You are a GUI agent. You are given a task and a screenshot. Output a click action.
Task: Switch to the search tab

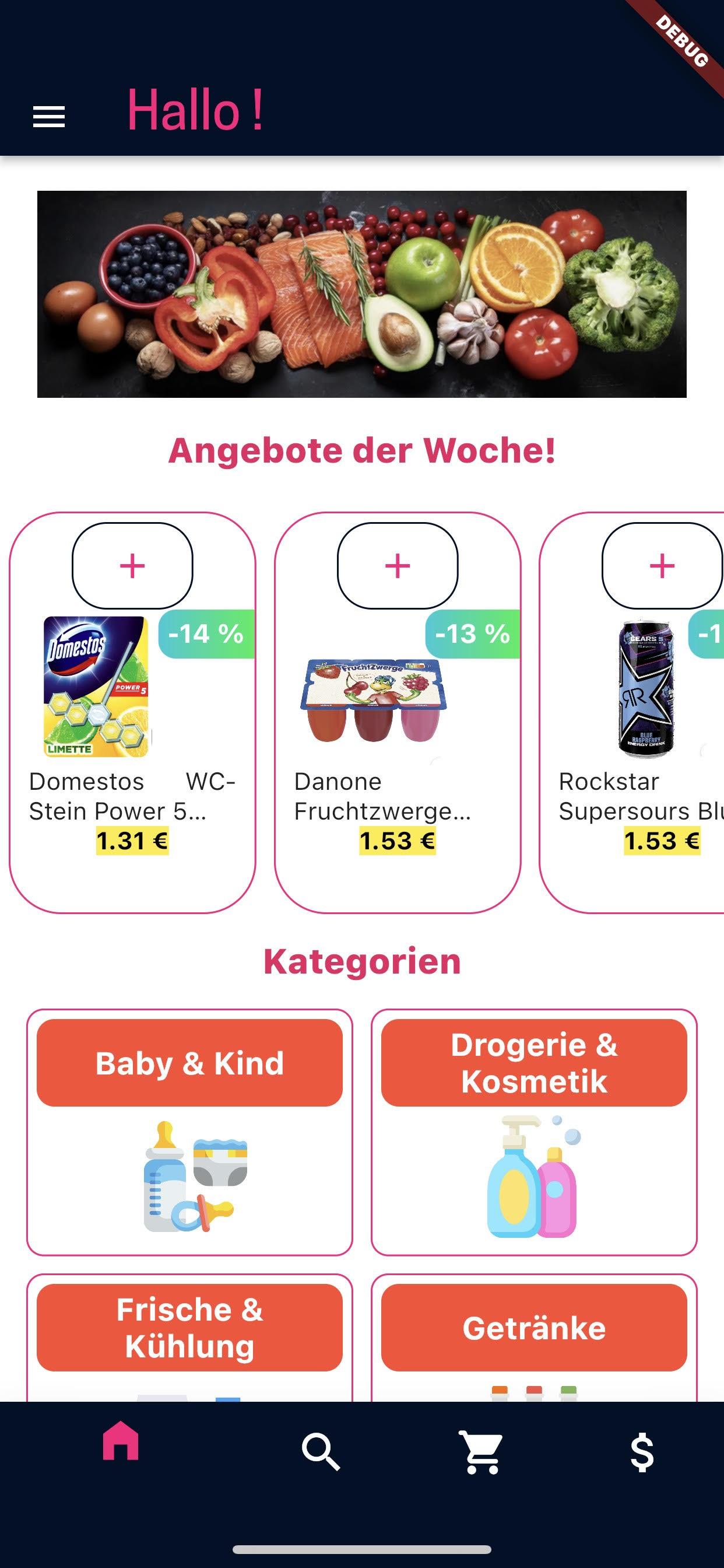click(321, 1452)
